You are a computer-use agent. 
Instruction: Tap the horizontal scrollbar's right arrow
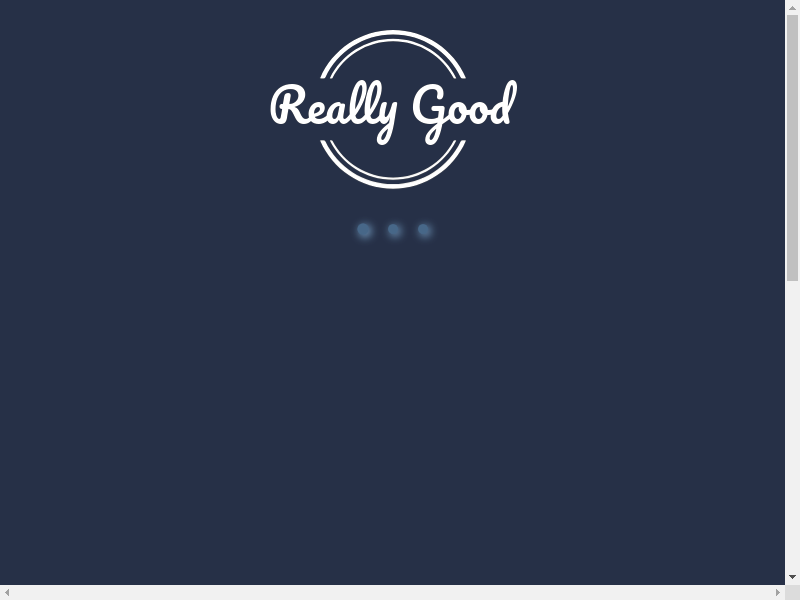[778, 593]
